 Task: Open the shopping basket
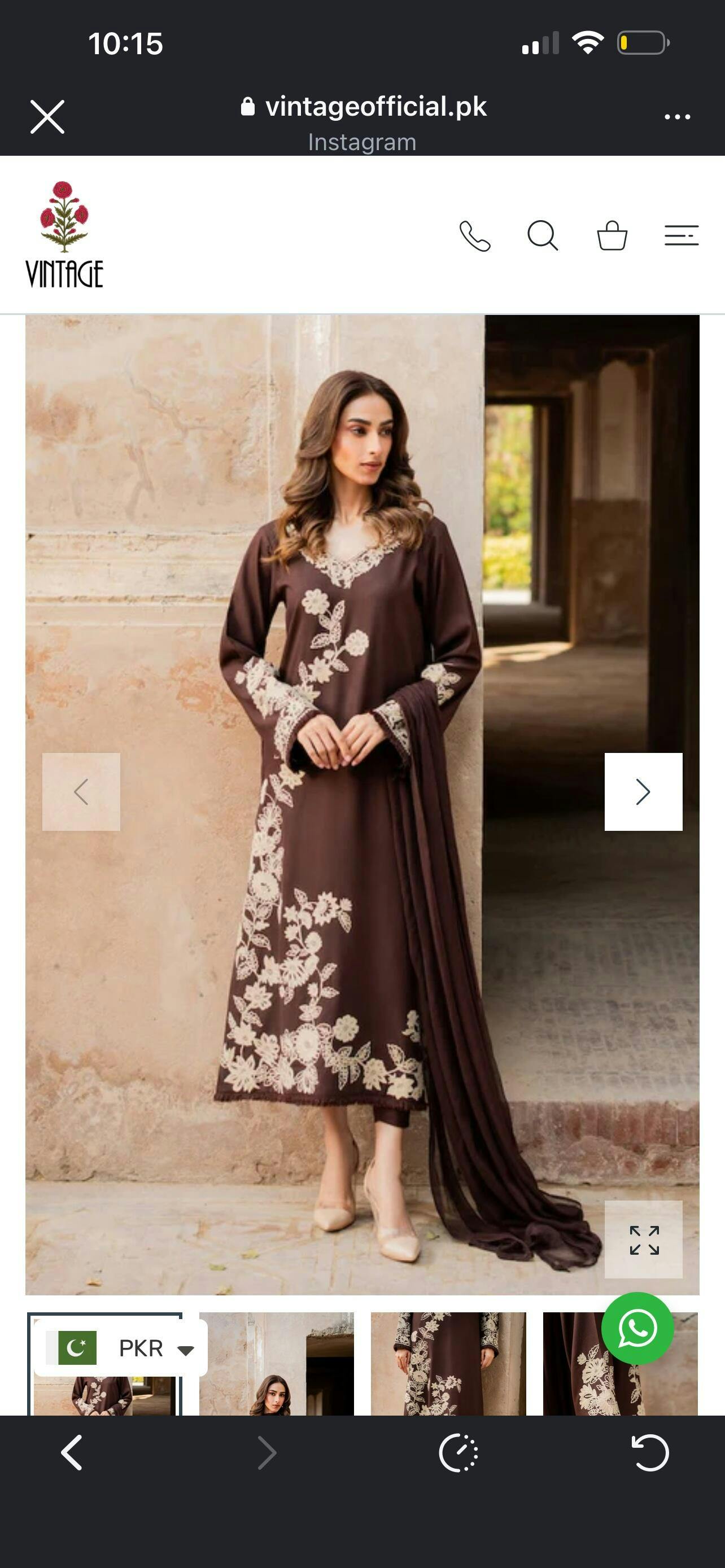point(612,235)
